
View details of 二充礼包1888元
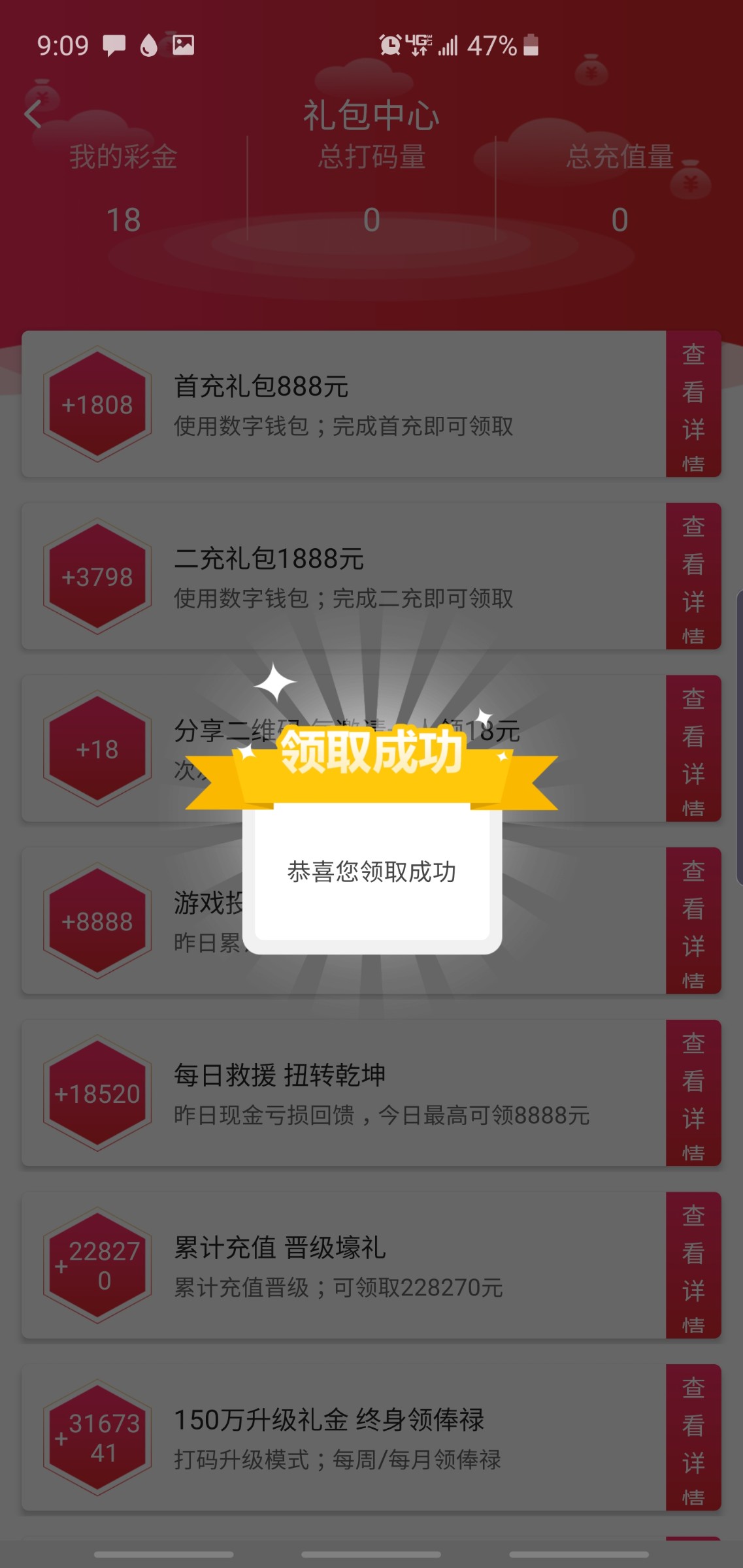point(693,575)
